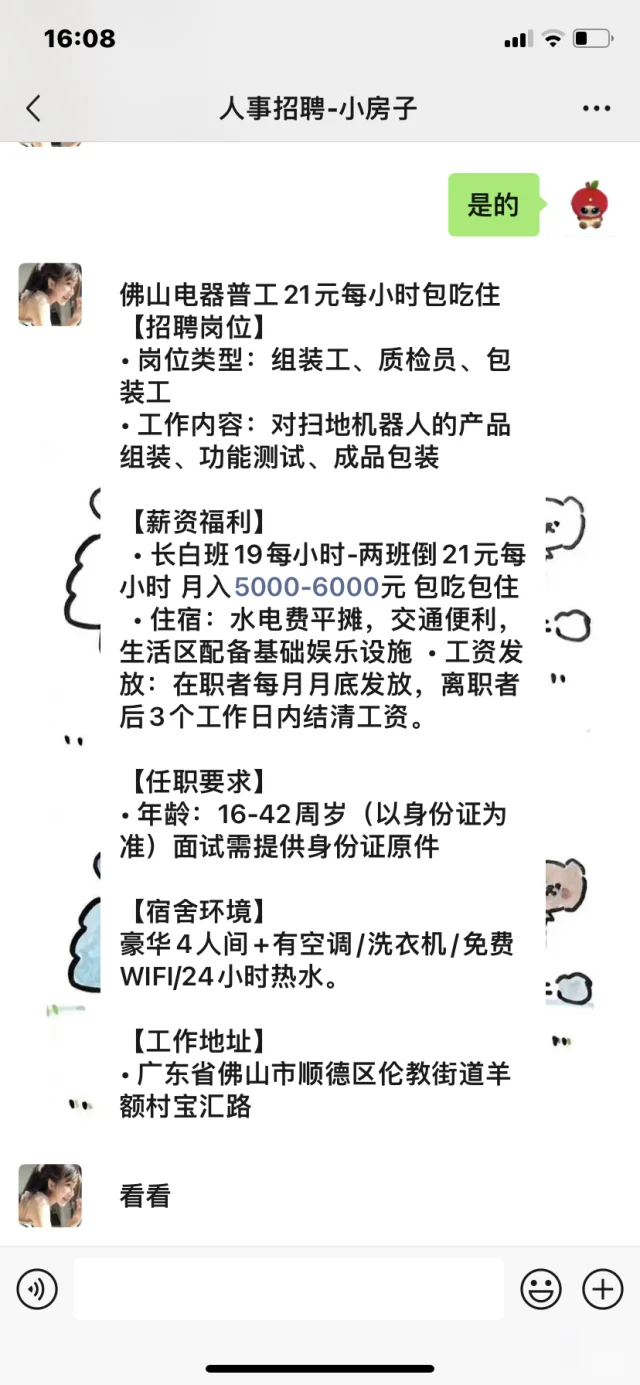Open the avatar beside the 看看 message
640x1385 pixels.
click(50, 1195)
